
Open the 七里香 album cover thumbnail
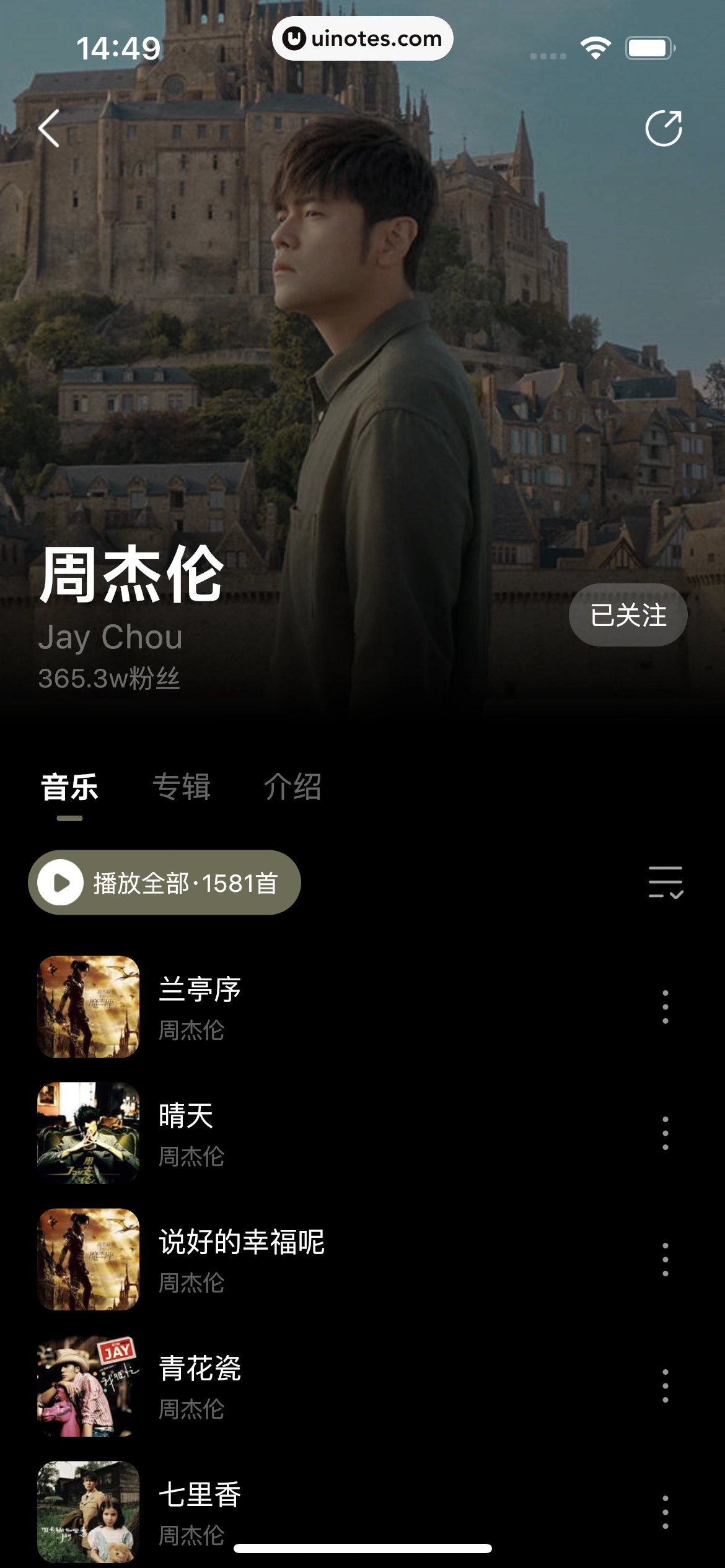click(88, 1512)
